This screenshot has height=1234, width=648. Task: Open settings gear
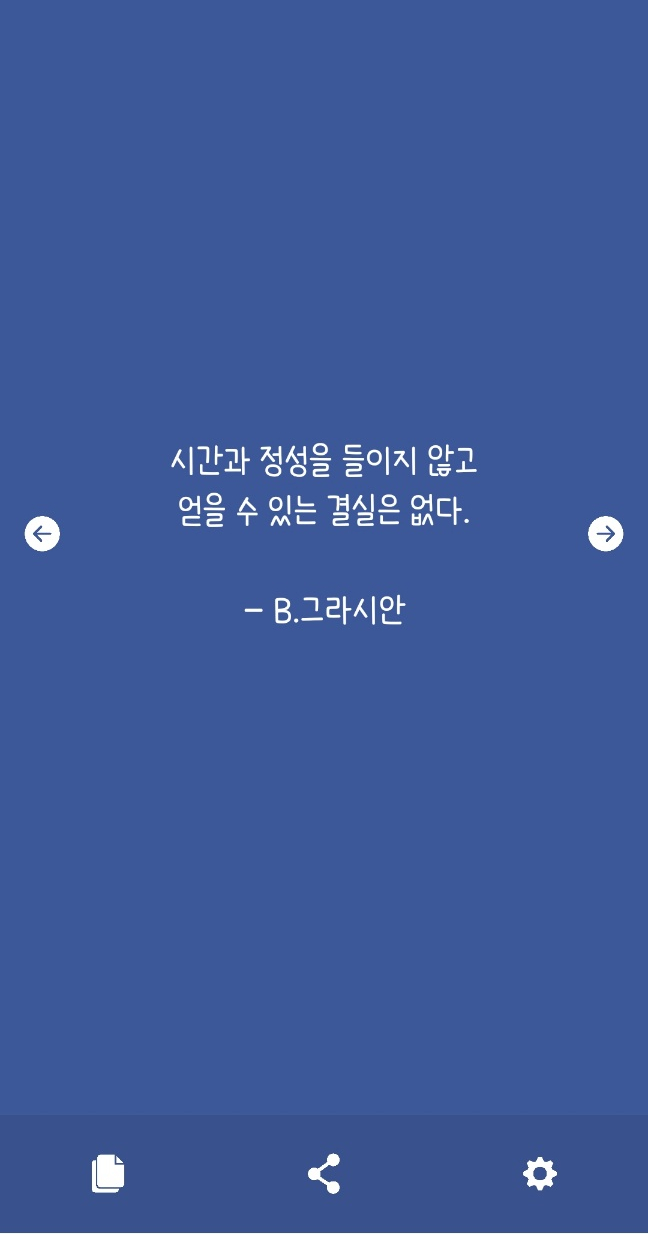[x=540, y=1173]
